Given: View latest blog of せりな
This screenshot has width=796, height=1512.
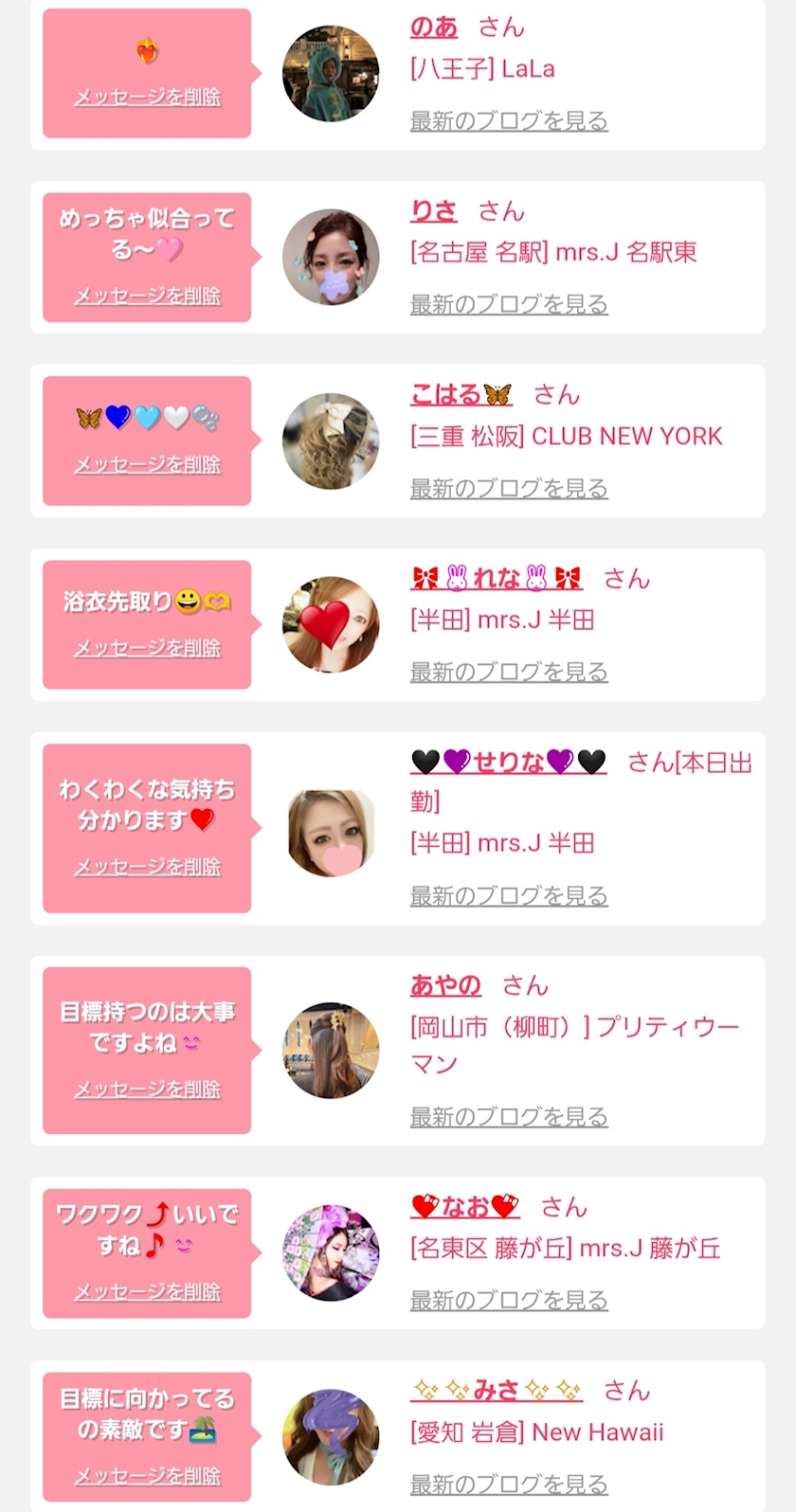Looking at the screenshot, I should (508, 896).
